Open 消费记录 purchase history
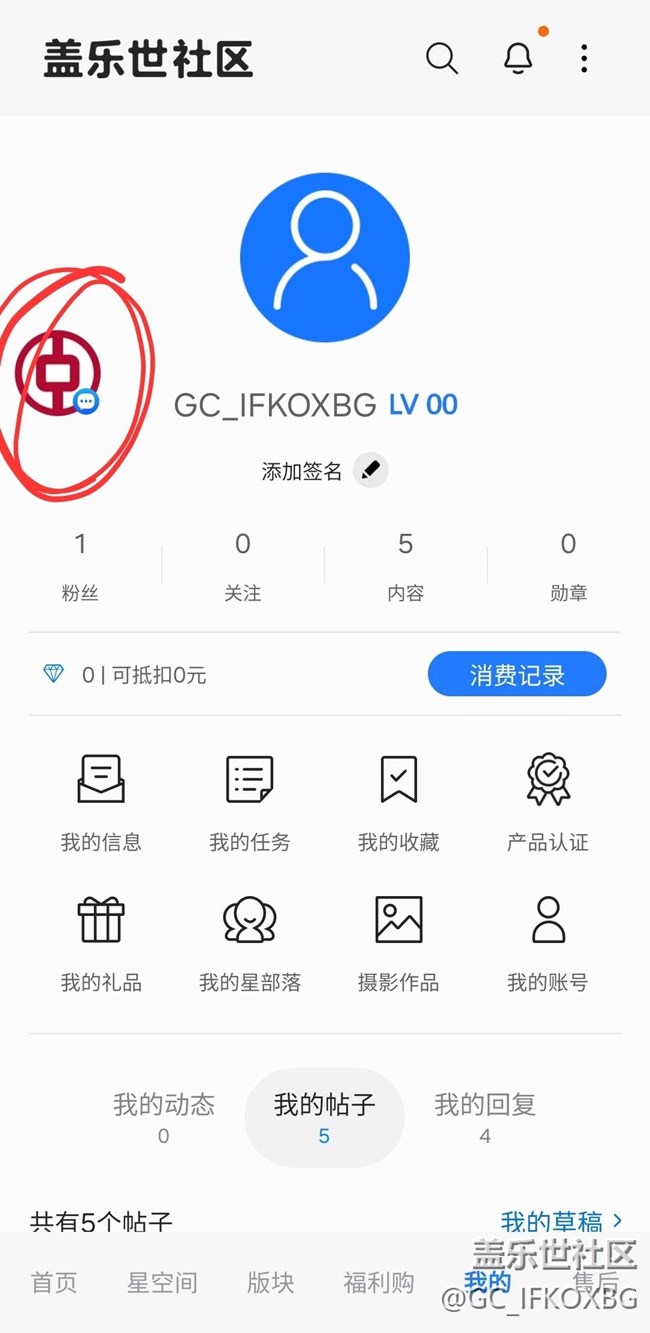The width and height of the screenshot is (650, 1333). pyautogui.click(x=517, y=674)
